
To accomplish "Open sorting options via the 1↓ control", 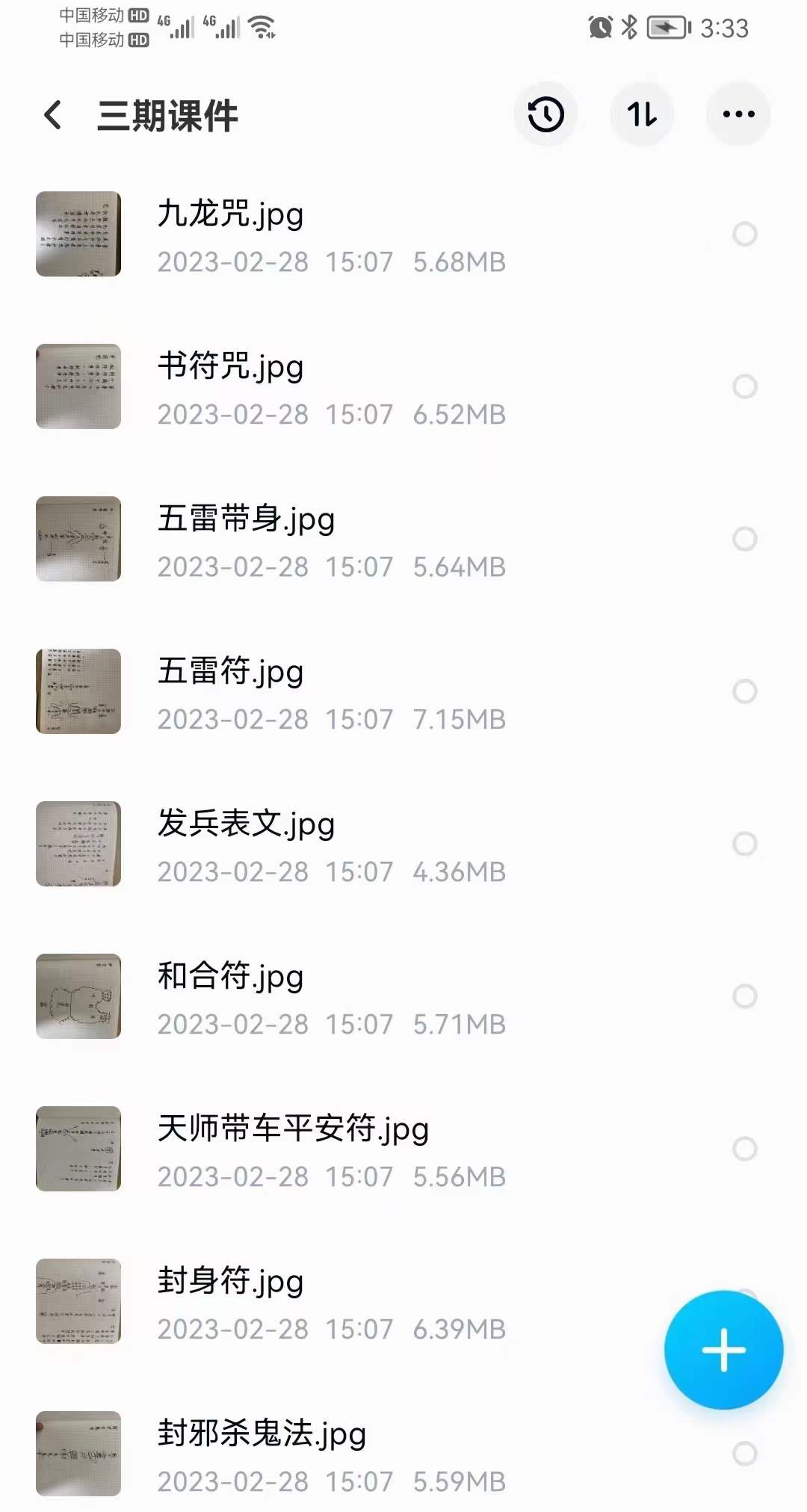I will tap(643, 114).
